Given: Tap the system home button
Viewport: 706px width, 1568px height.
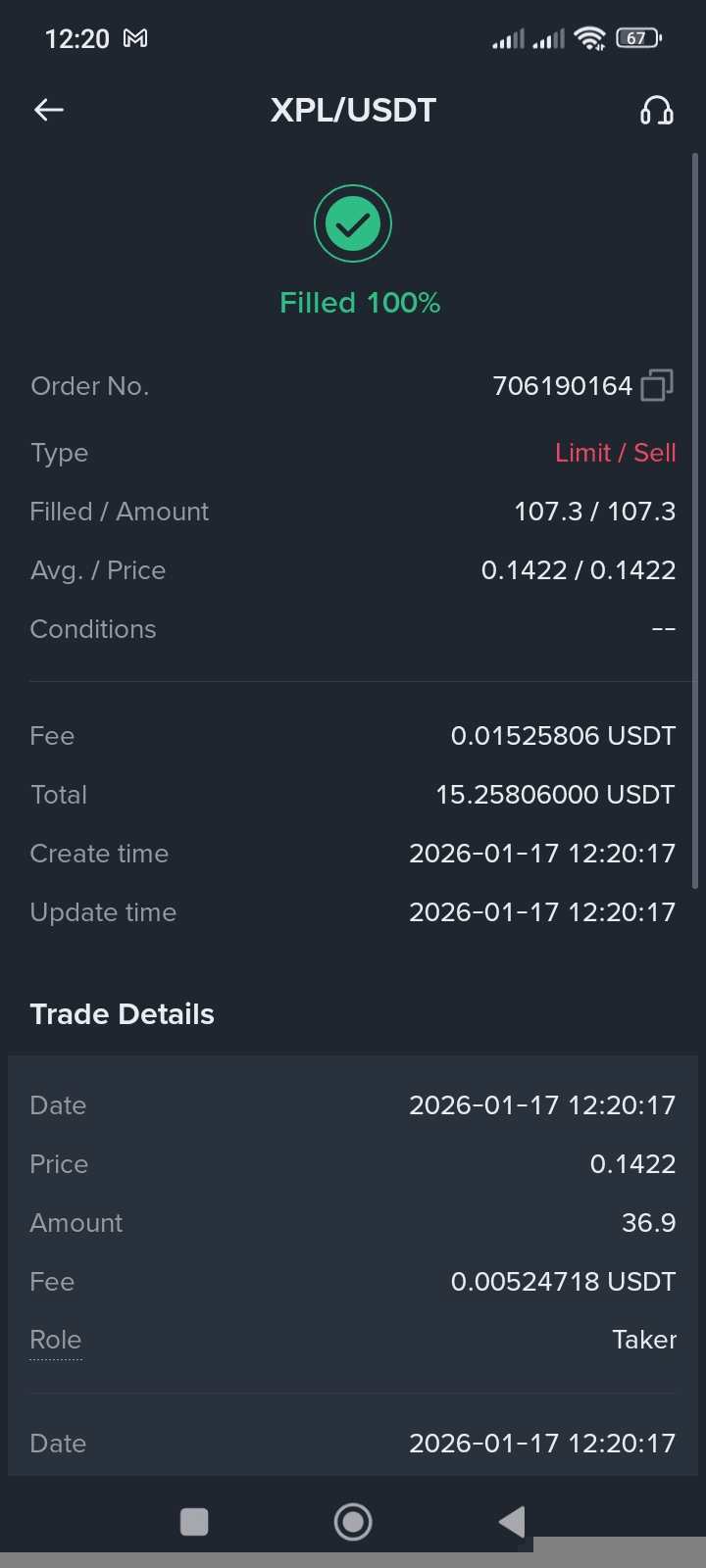Looking at the screenshot, I should pos(353,1522).
